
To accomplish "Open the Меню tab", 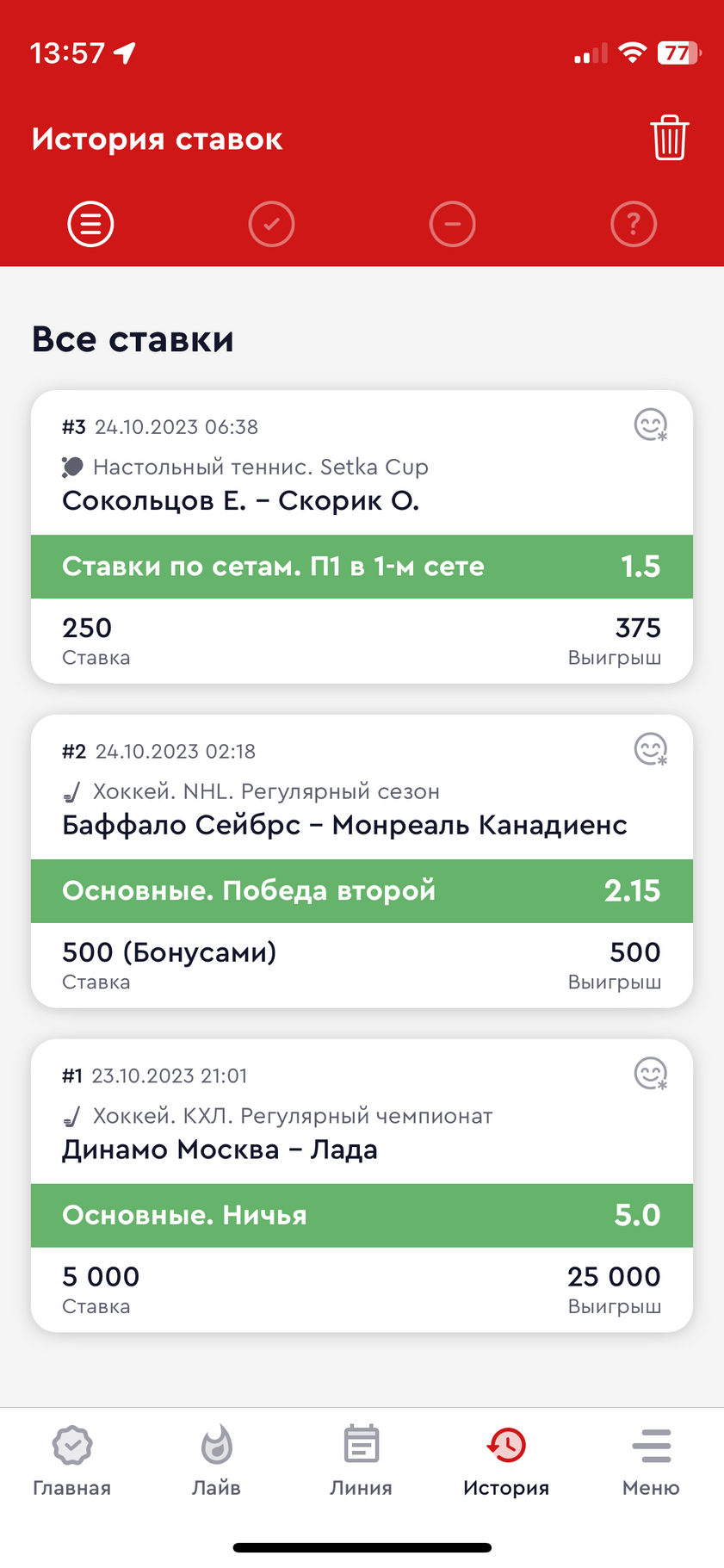I will 651,1462.
